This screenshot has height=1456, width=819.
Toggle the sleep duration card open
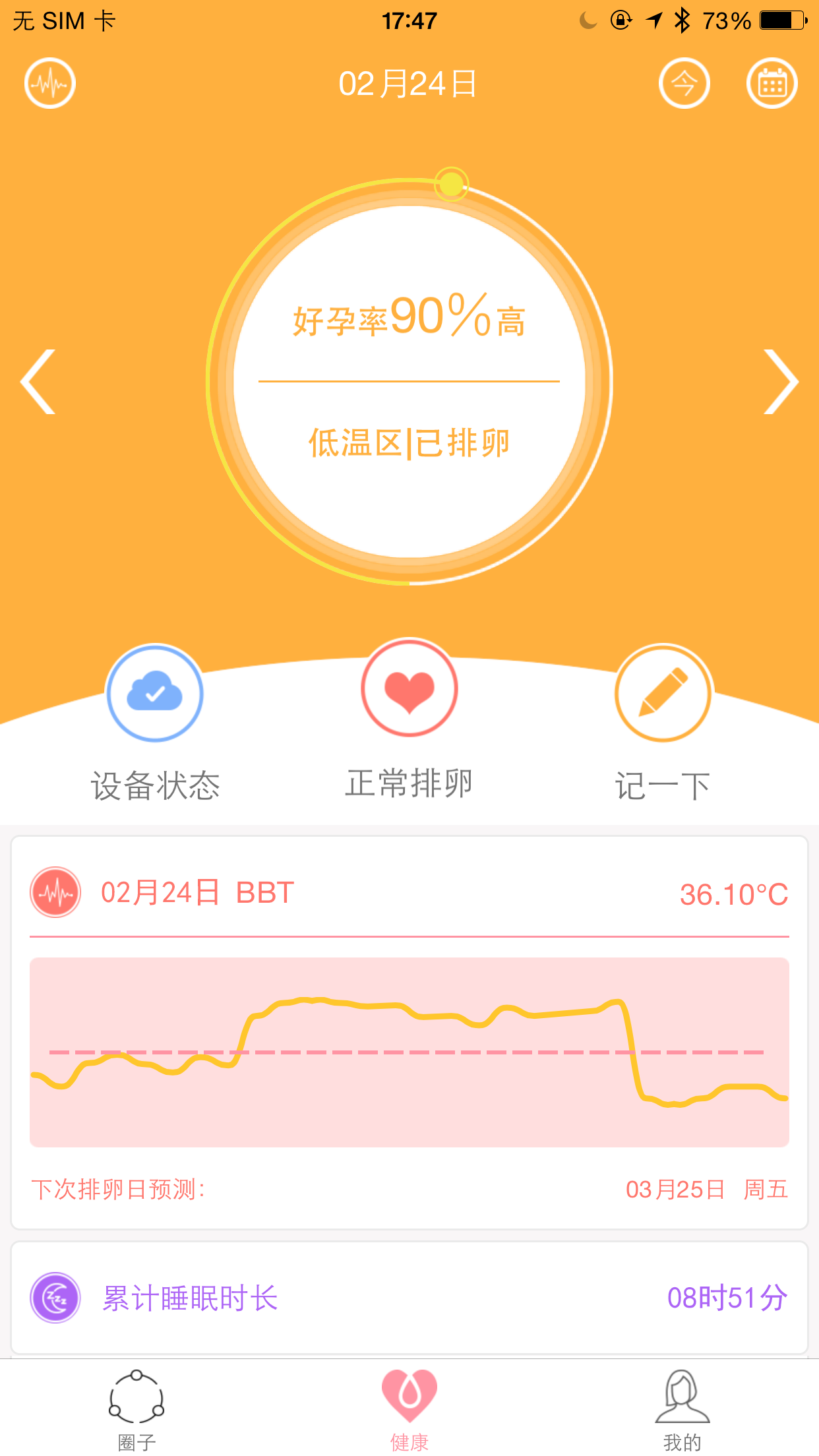[409, 1296]
